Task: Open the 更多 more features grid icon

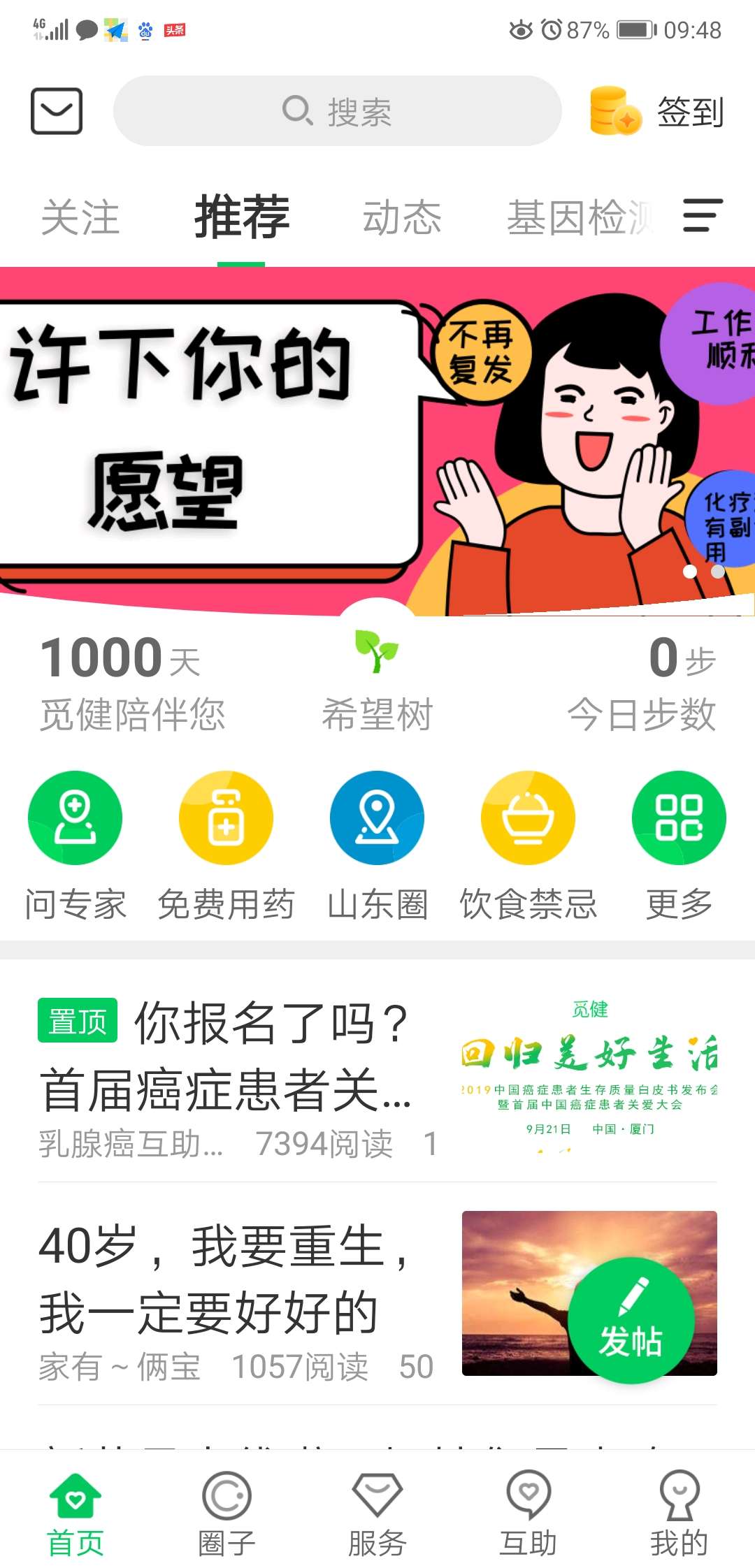Action: [x=679, y=819]
